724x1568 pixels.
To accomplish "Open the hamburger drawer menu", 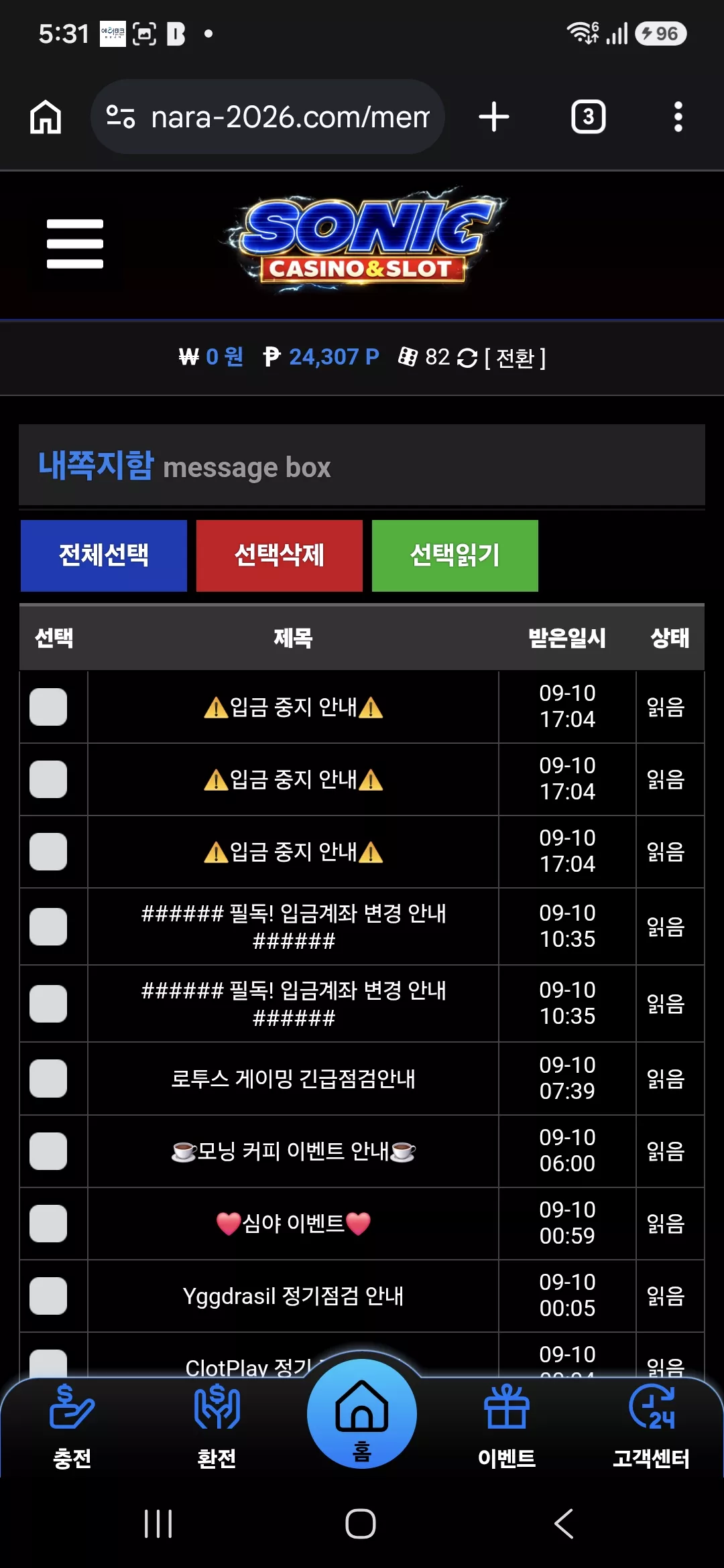I will coord(75,243).
